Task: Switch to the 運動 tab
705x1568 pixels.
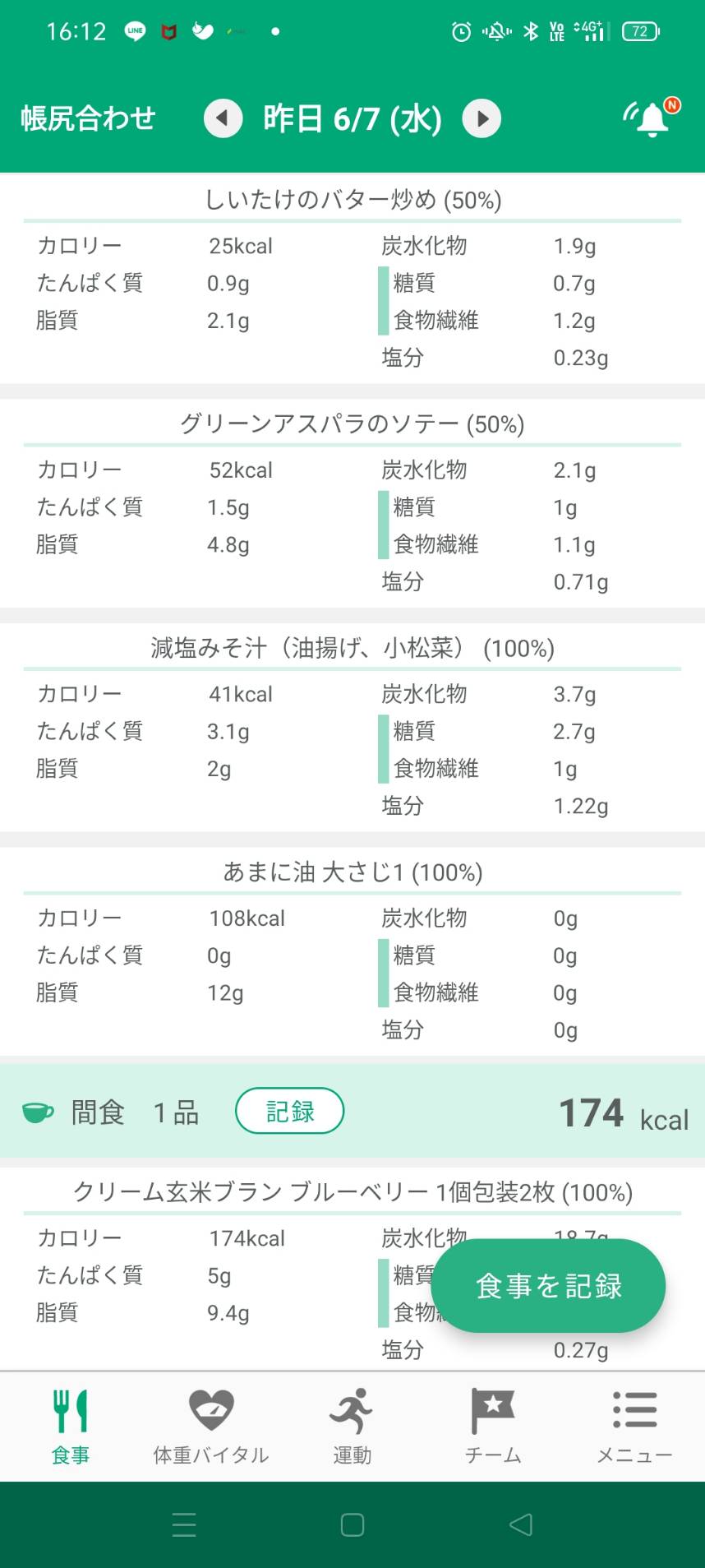Action: click(x=352, y=1427)
